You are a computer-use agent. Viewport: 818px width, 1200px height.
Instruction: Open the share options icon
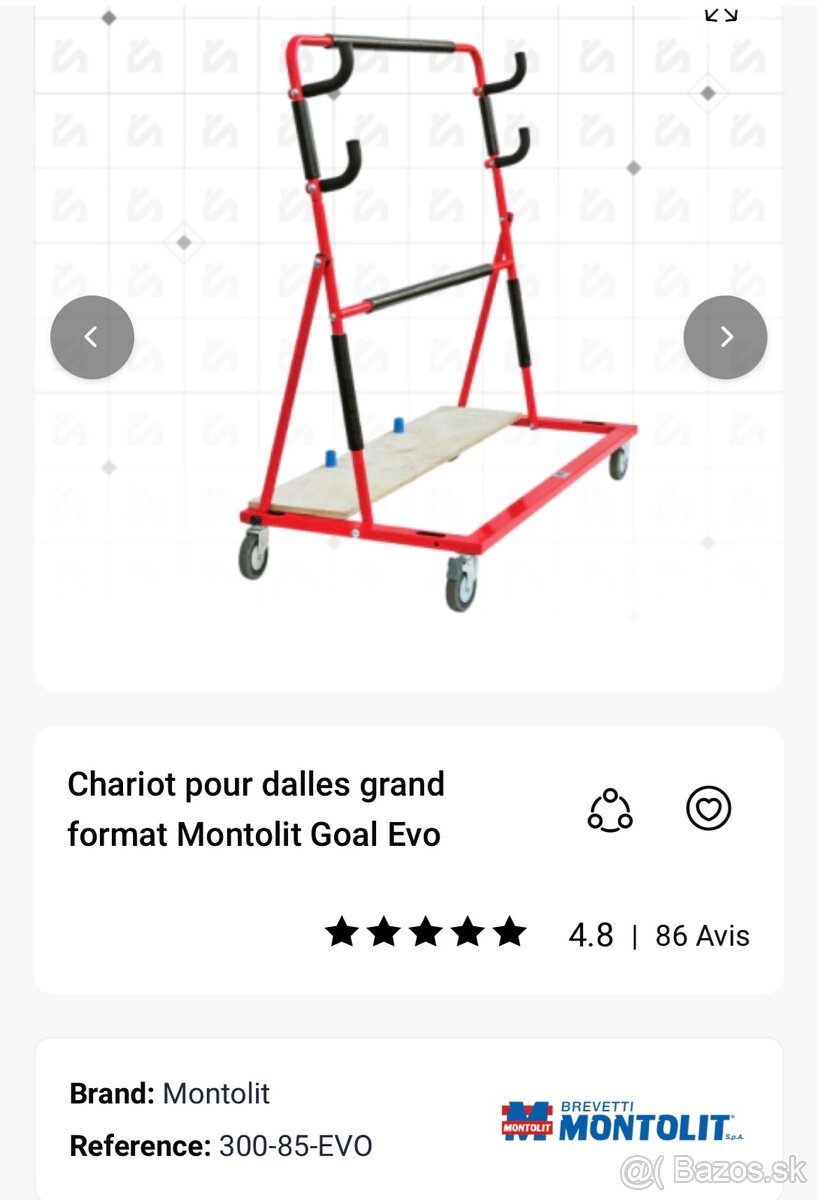[x=610, y=809]
